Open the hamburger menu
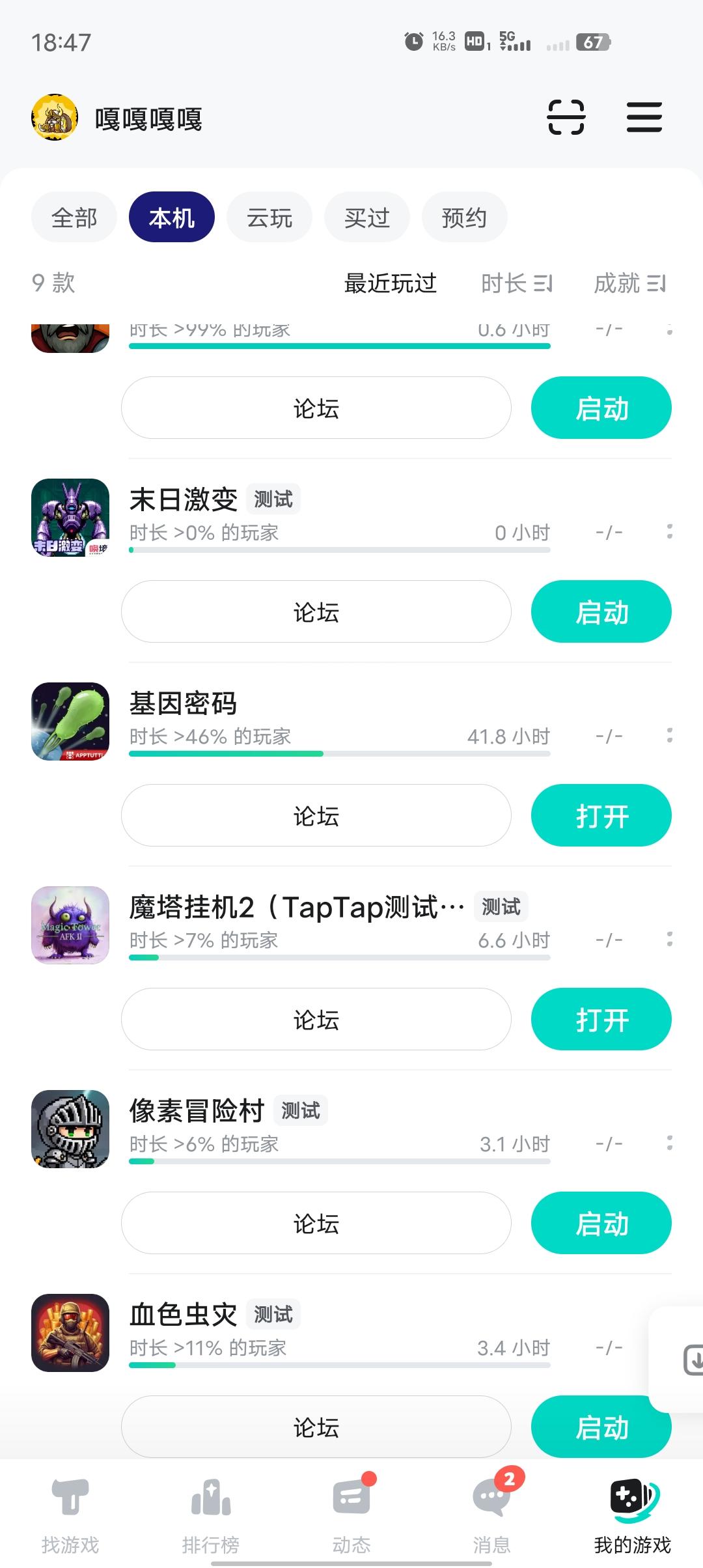 [644, 118]
